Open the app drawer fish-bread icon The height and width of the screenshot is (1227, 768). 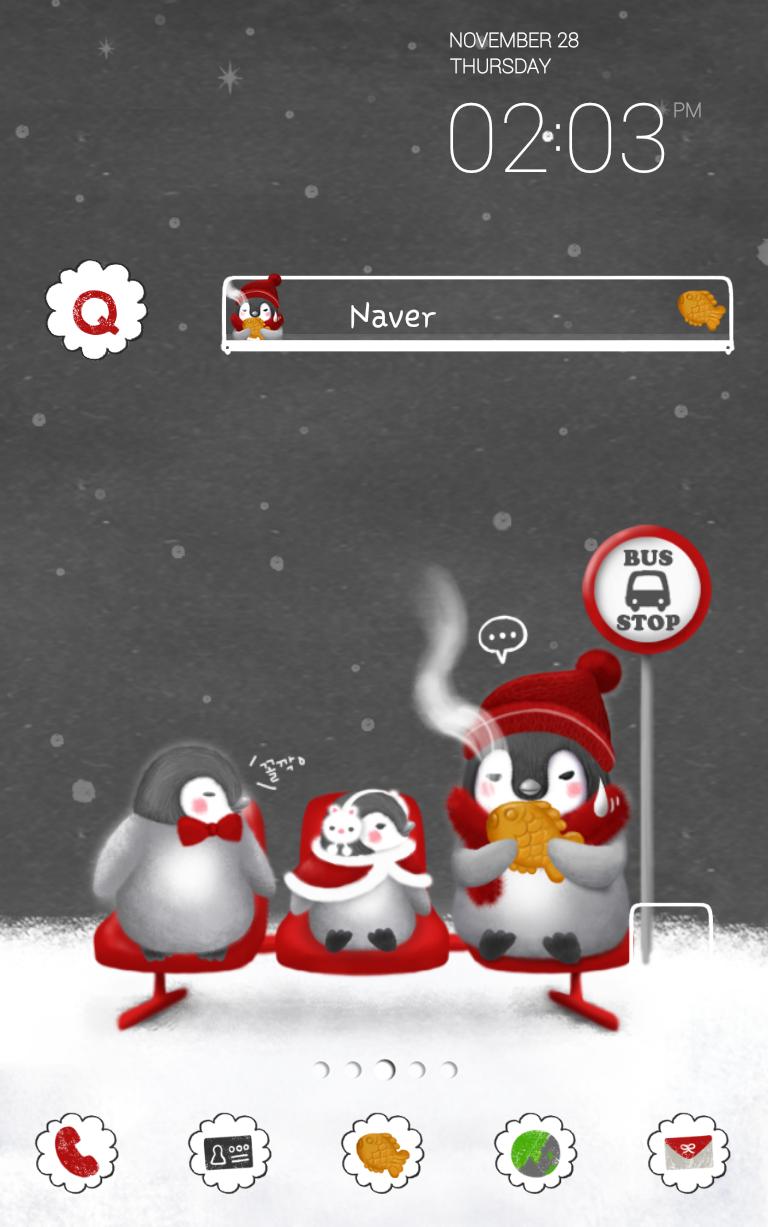(x=383, y=1152)
